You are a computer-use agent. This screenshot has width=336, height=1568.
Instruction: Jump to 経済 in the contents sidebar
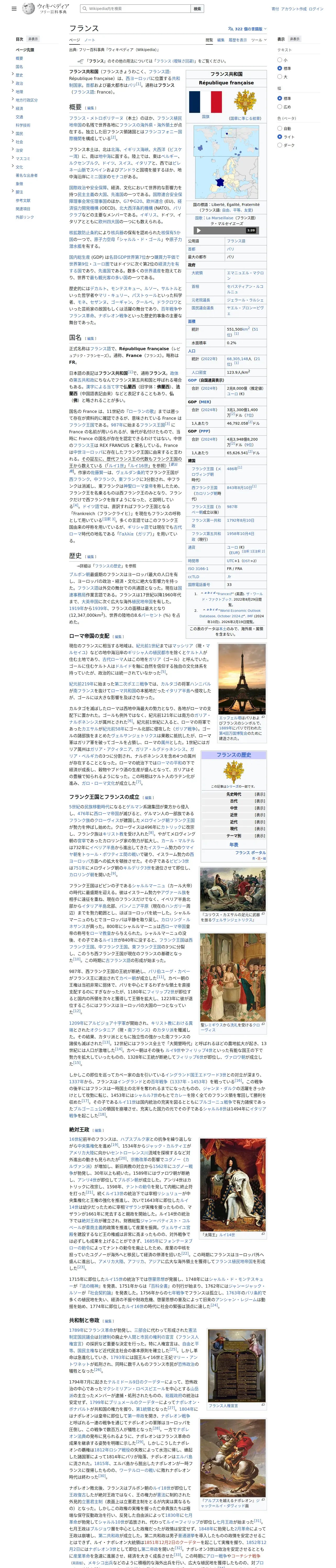coord(20,108)
